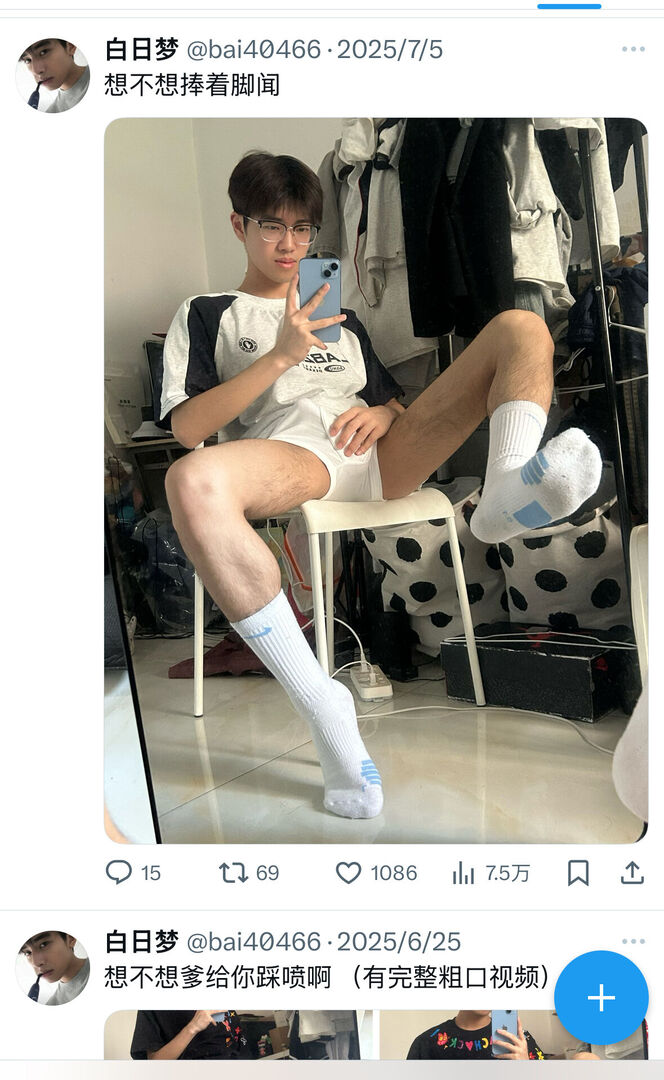Like the post with 1086 likes
Image resolution: width=664 pixels, height=1080 pixels.
tap(348, 873)
